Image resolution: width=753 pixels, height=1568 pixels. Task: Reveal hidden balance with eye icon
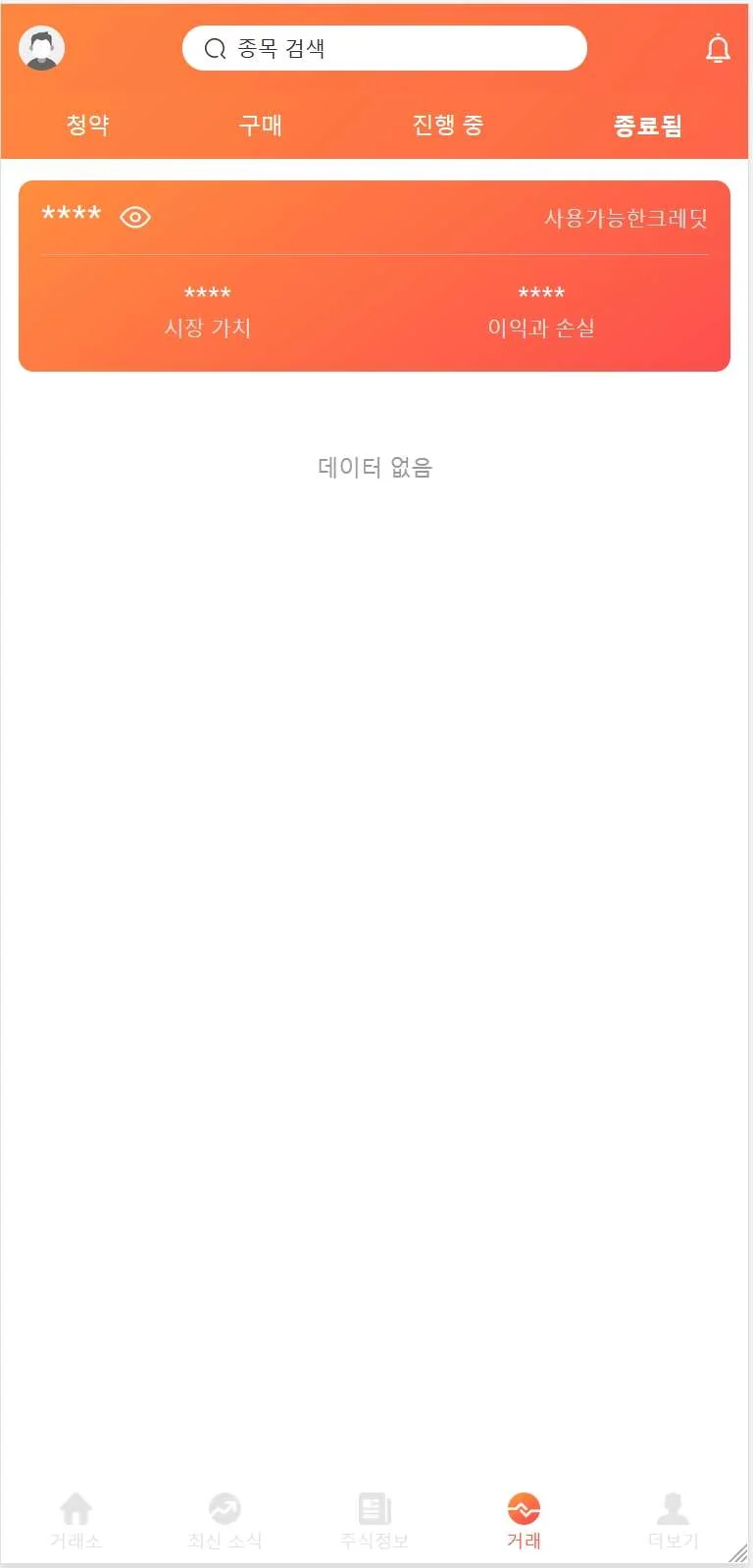click(x=135, y=217)
